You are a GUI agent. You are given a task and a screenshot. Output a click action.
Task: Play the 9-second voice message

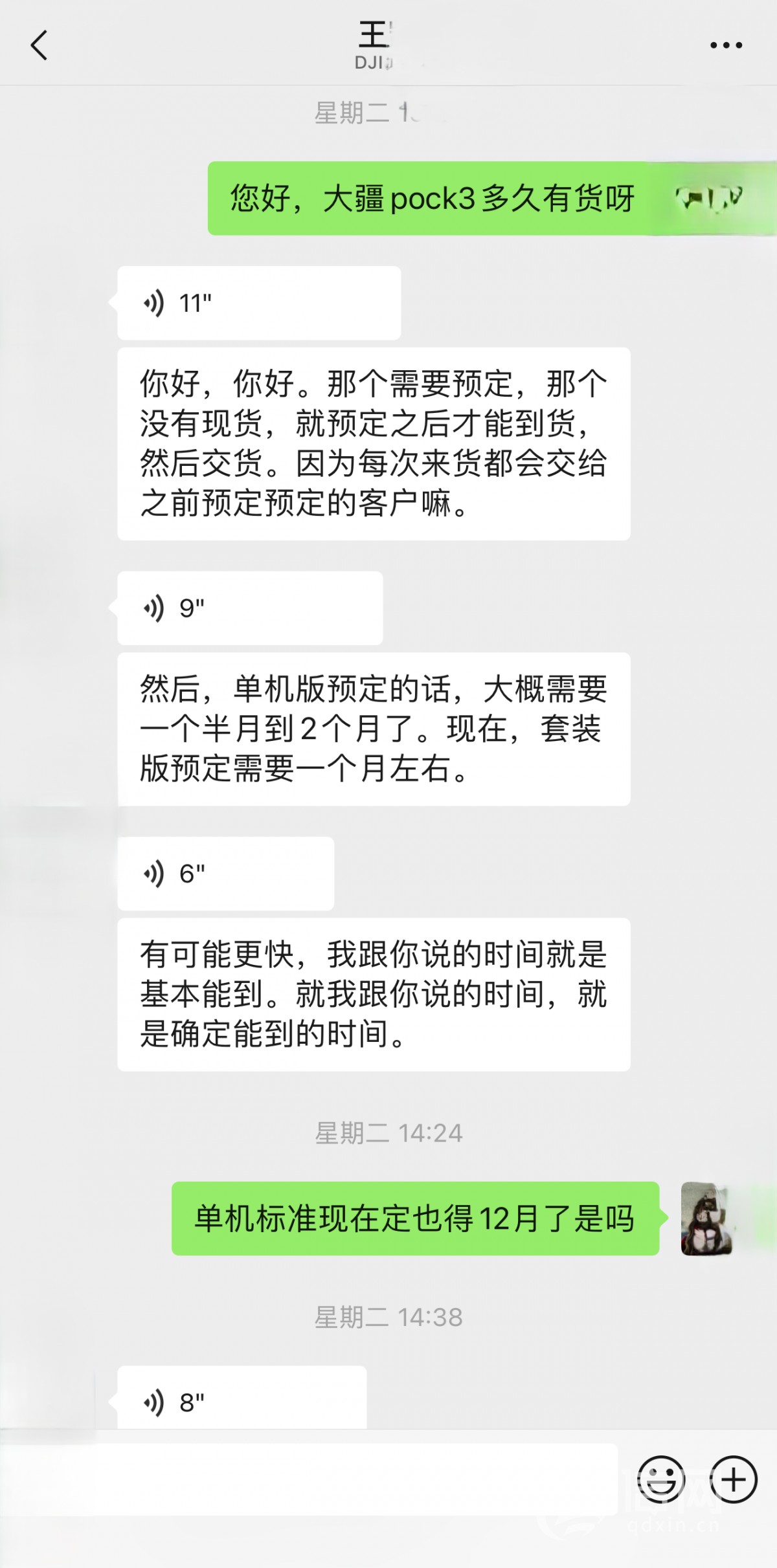[250, 608]
